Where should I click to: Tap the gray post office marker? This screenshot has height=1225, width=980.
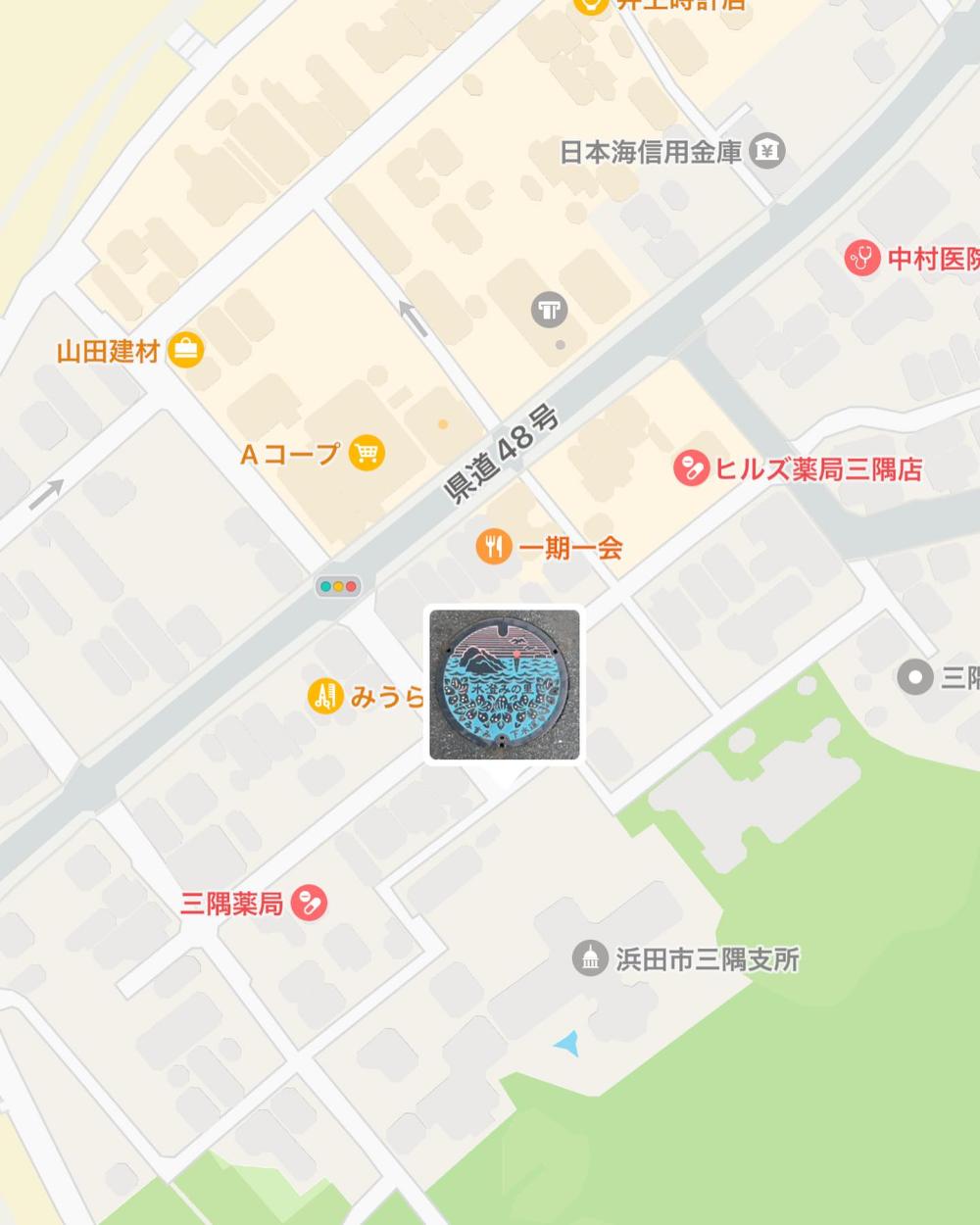(x=550, y=312)
